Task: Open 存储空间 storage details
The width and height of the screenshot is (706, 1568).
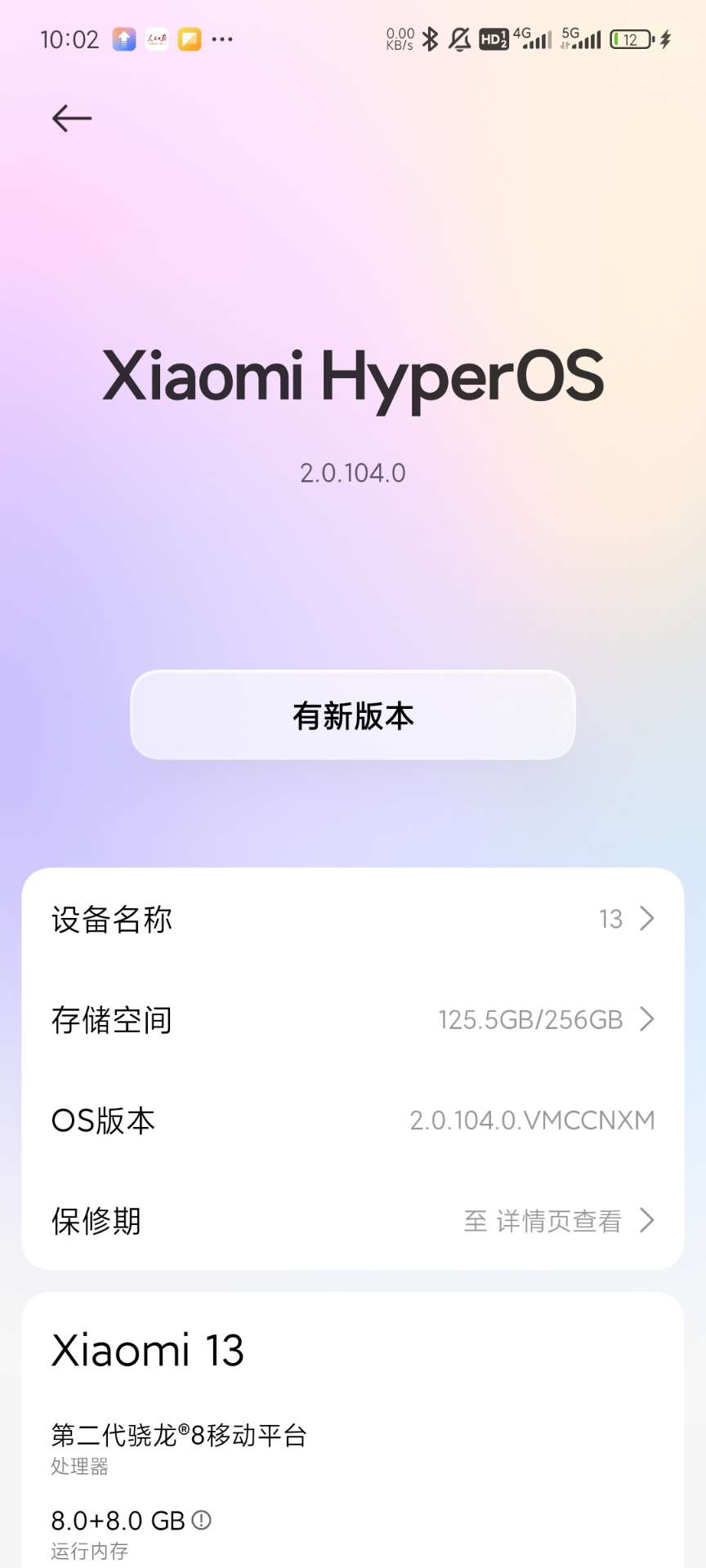Action: (x=353, y=1019)
